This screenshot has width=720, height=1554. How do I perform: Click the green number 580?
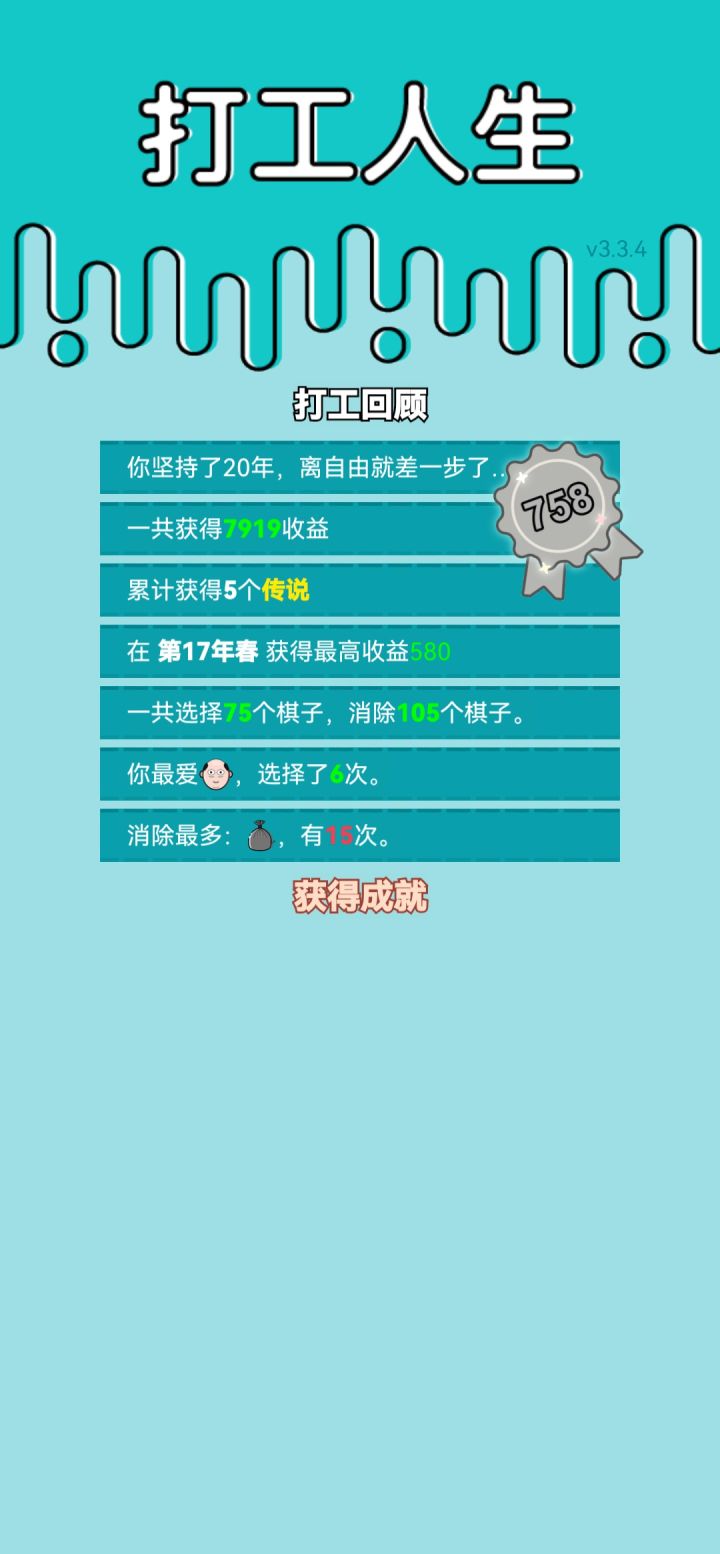coord(430,651)
